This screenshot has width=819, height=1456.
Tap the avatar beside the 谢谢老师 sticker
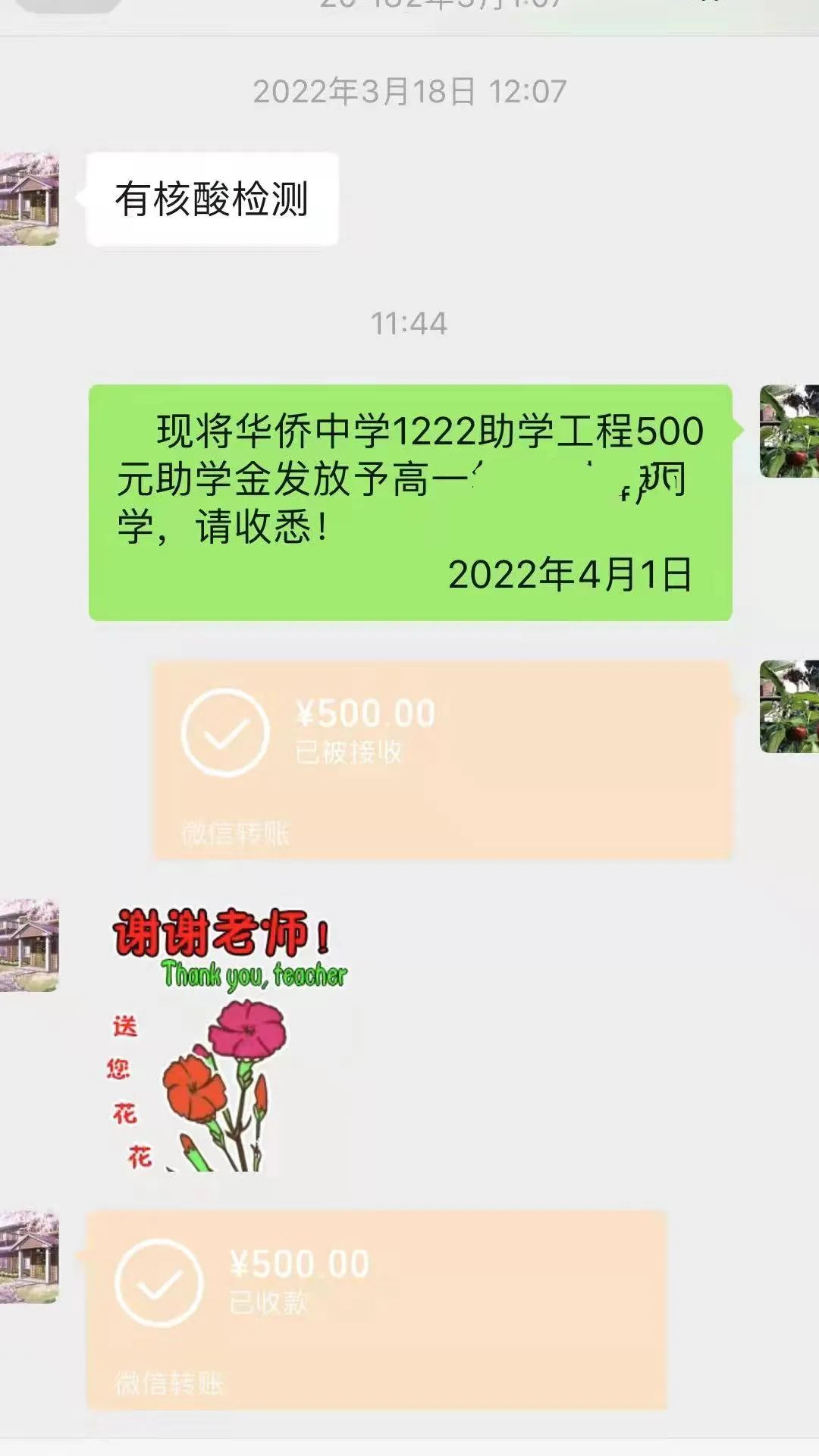point(29,945)
